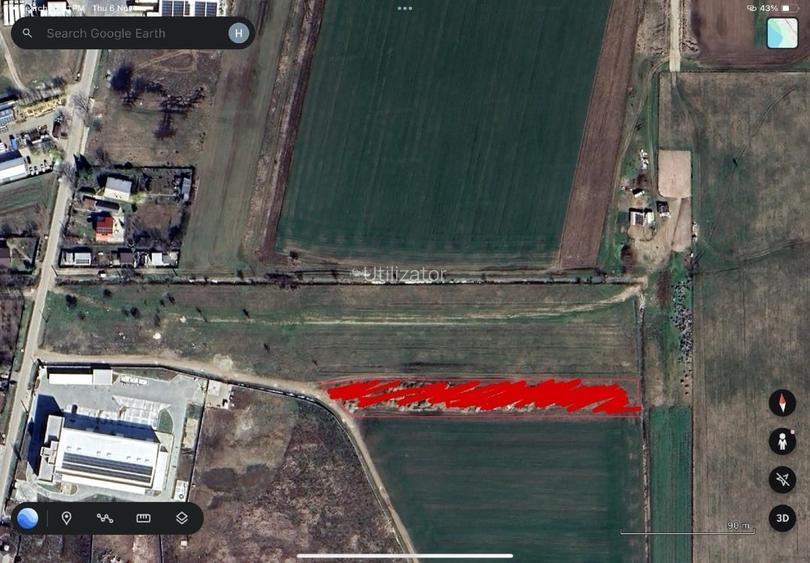Add a placemark with the pin tool
Image resolution: width=810 pixels, height=563 pixels.
pos(66,518)
